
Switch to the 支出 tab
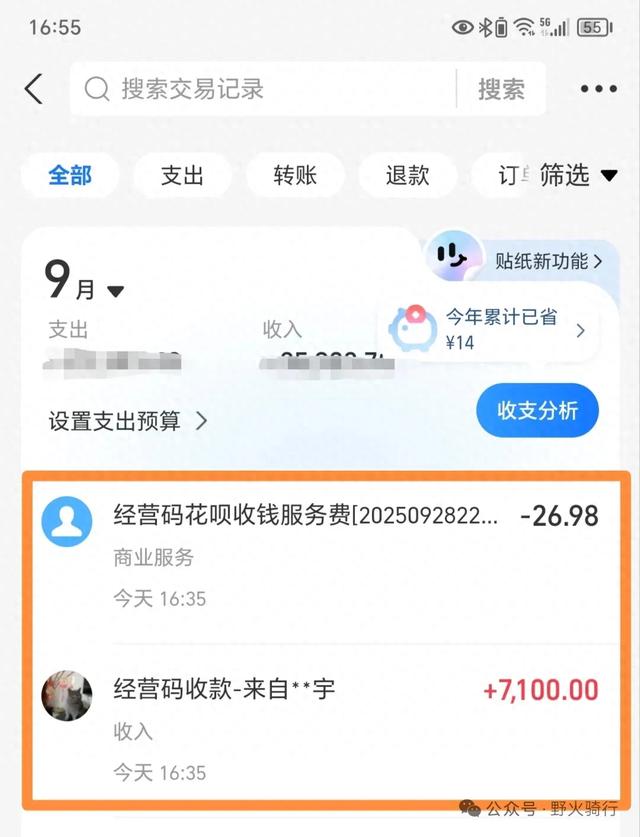click(x=182, y=176)
